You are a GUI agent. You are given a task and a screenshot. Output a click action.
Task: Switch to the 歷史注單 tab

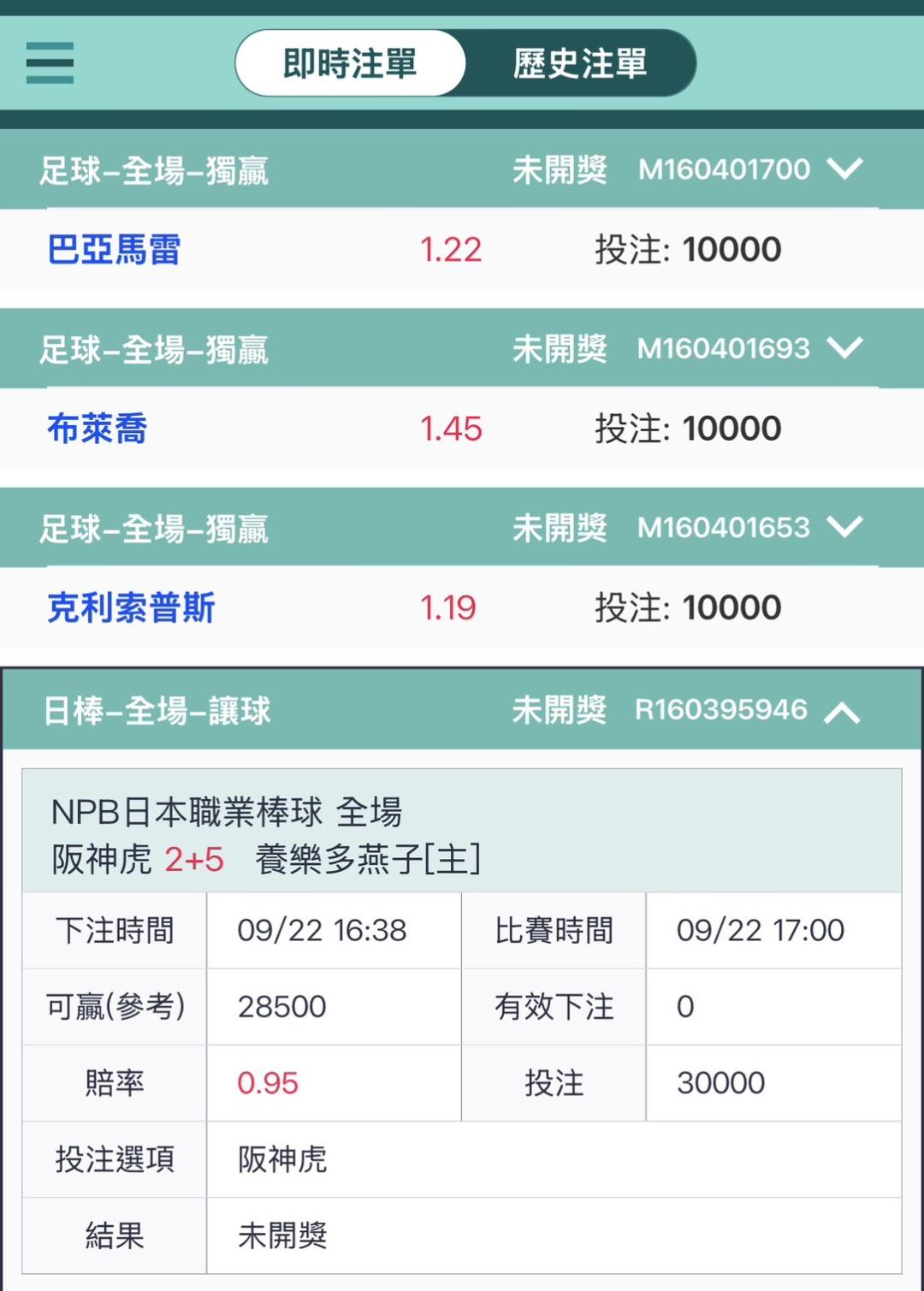tap(580, 63)
